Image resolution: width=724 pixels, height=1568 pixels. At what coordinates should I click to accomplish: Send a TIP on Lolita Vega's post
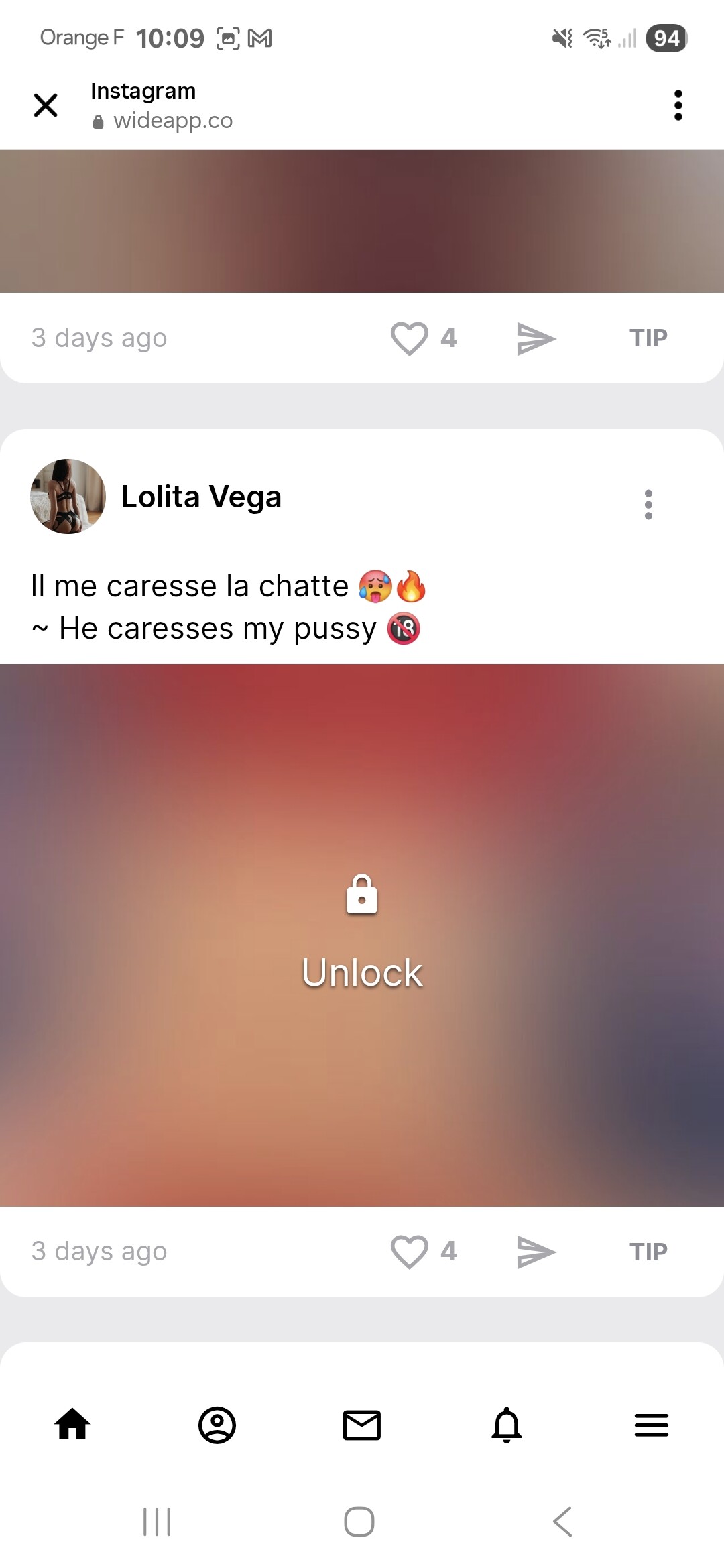coord(648,1252)
